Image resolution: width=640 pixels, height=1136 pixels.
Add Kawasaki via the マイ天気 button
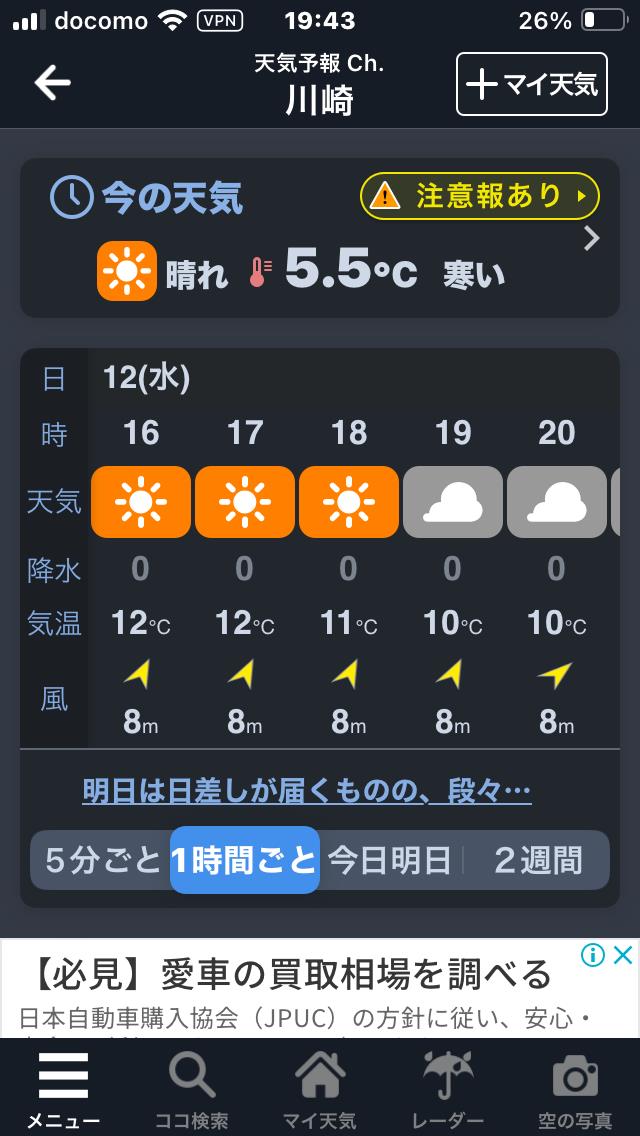[x=531, y=84]
